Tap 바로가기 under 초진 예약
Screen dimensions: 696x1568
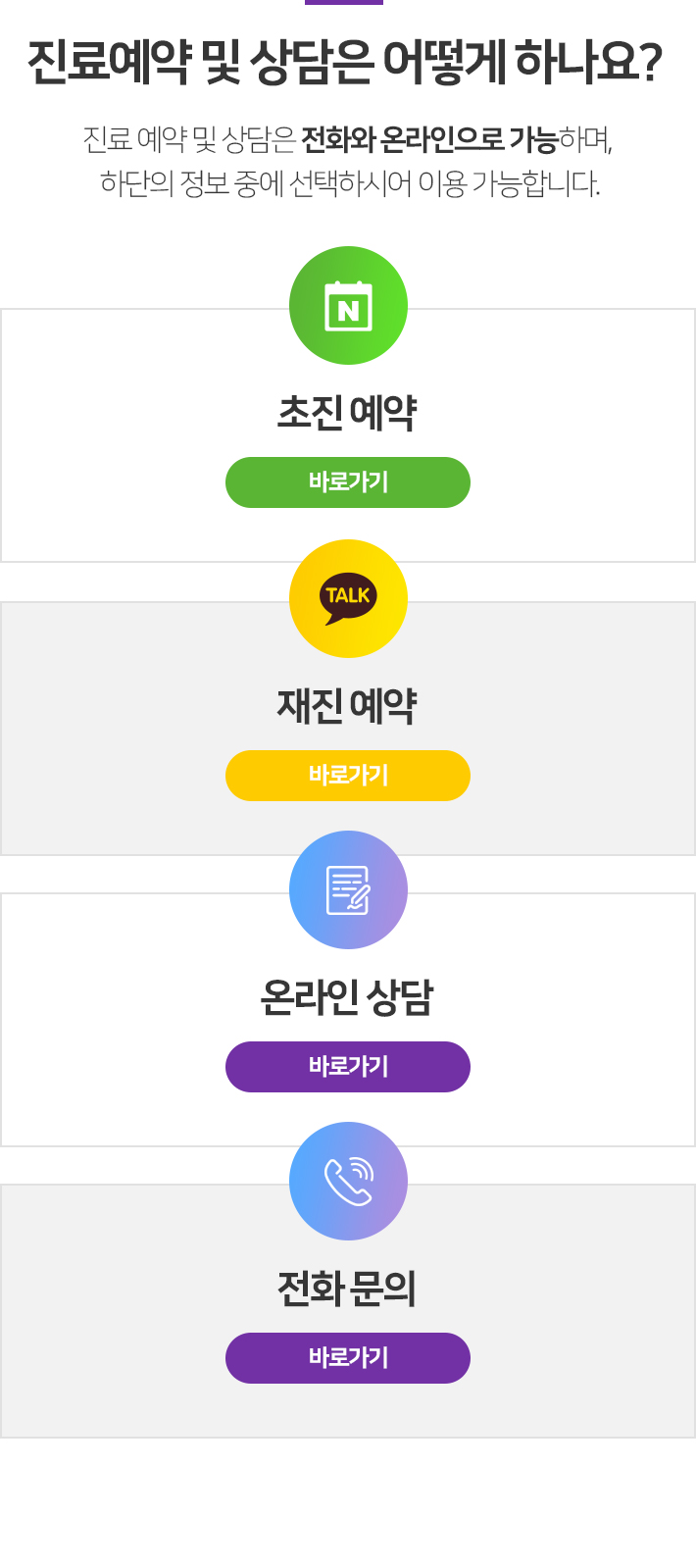point(348,482)
